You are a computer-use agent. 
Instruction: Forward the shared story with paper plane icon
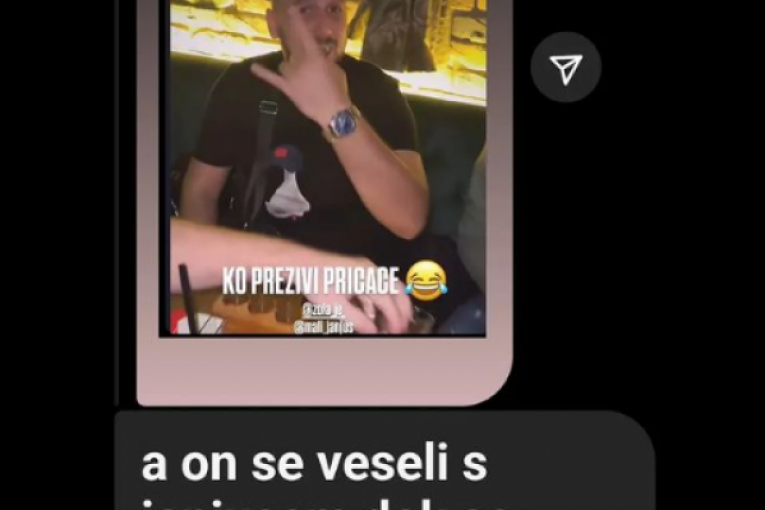coord(566,68)
